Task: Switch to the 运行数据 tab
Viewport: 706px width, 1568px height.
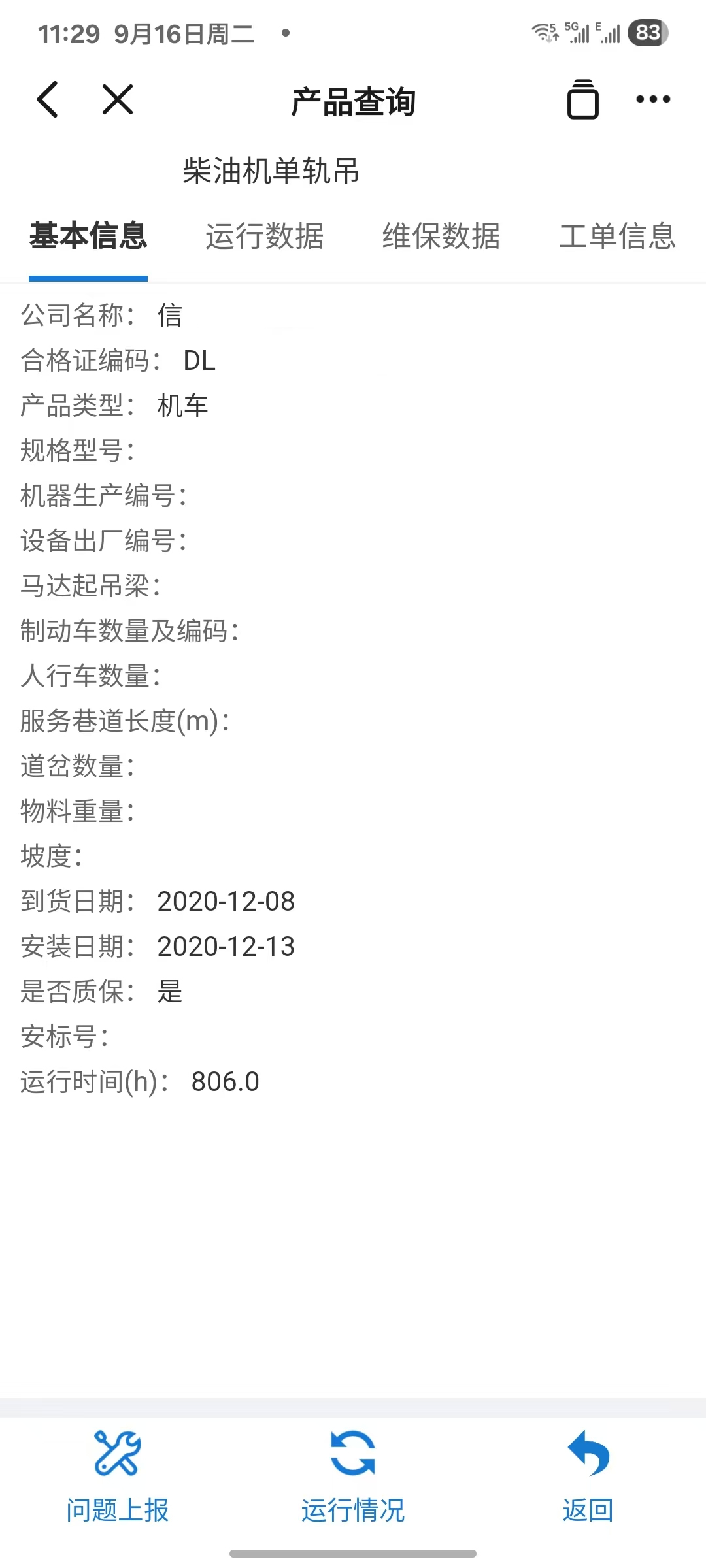Action: pos(265,237)
